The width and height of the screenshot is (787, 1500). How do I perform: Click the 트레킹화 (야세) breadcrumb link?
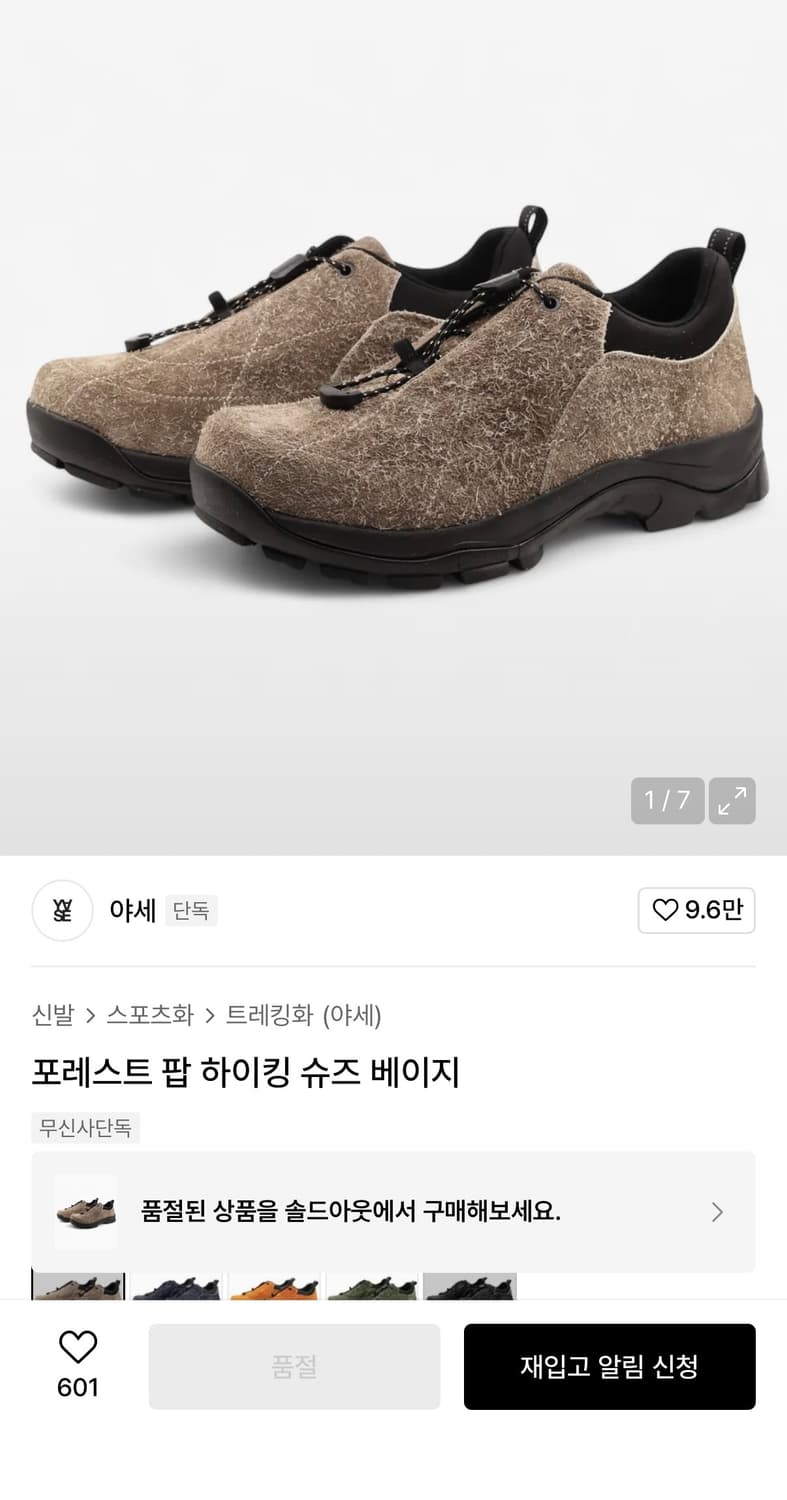point(306,1014)
